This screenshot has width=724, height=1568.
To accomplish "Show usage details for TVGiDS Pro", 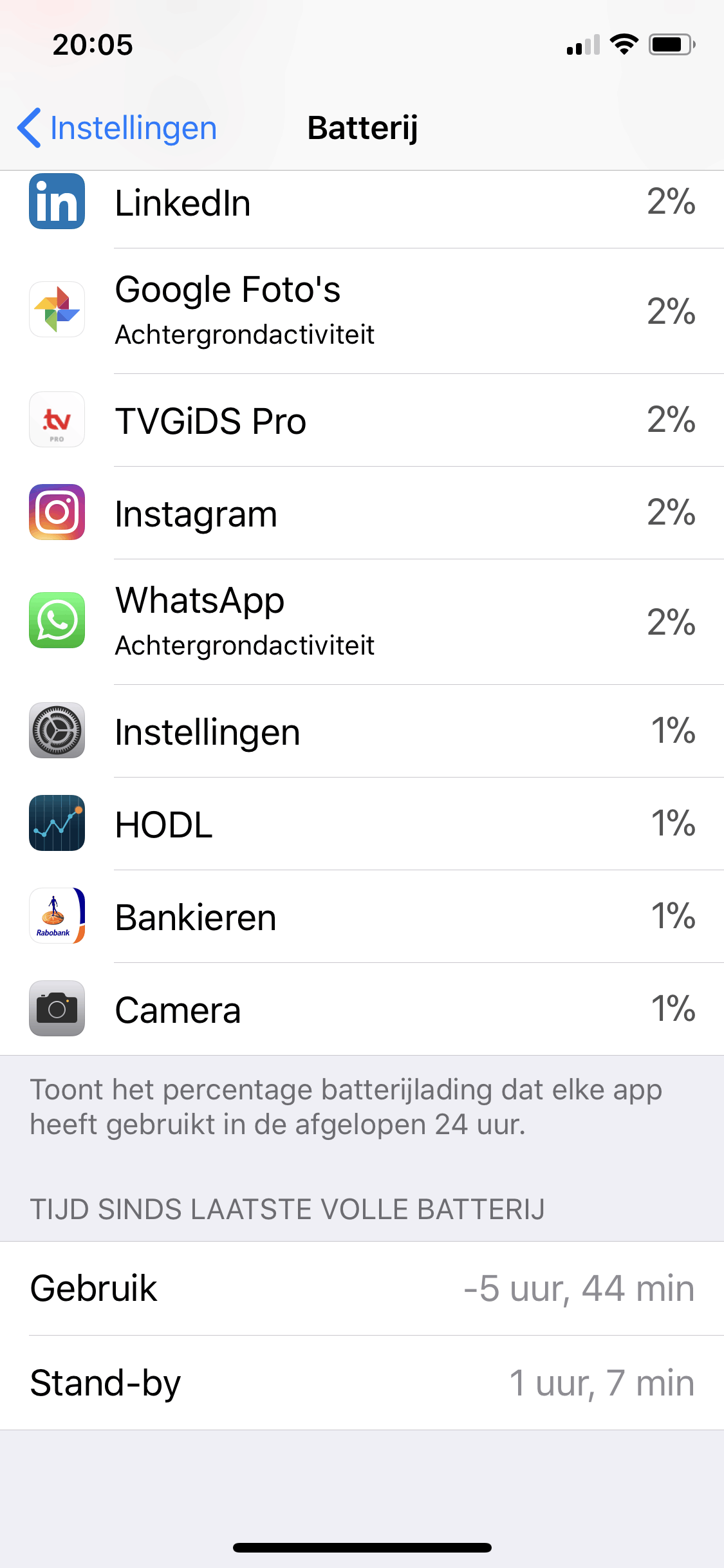I will pos(362,420).
